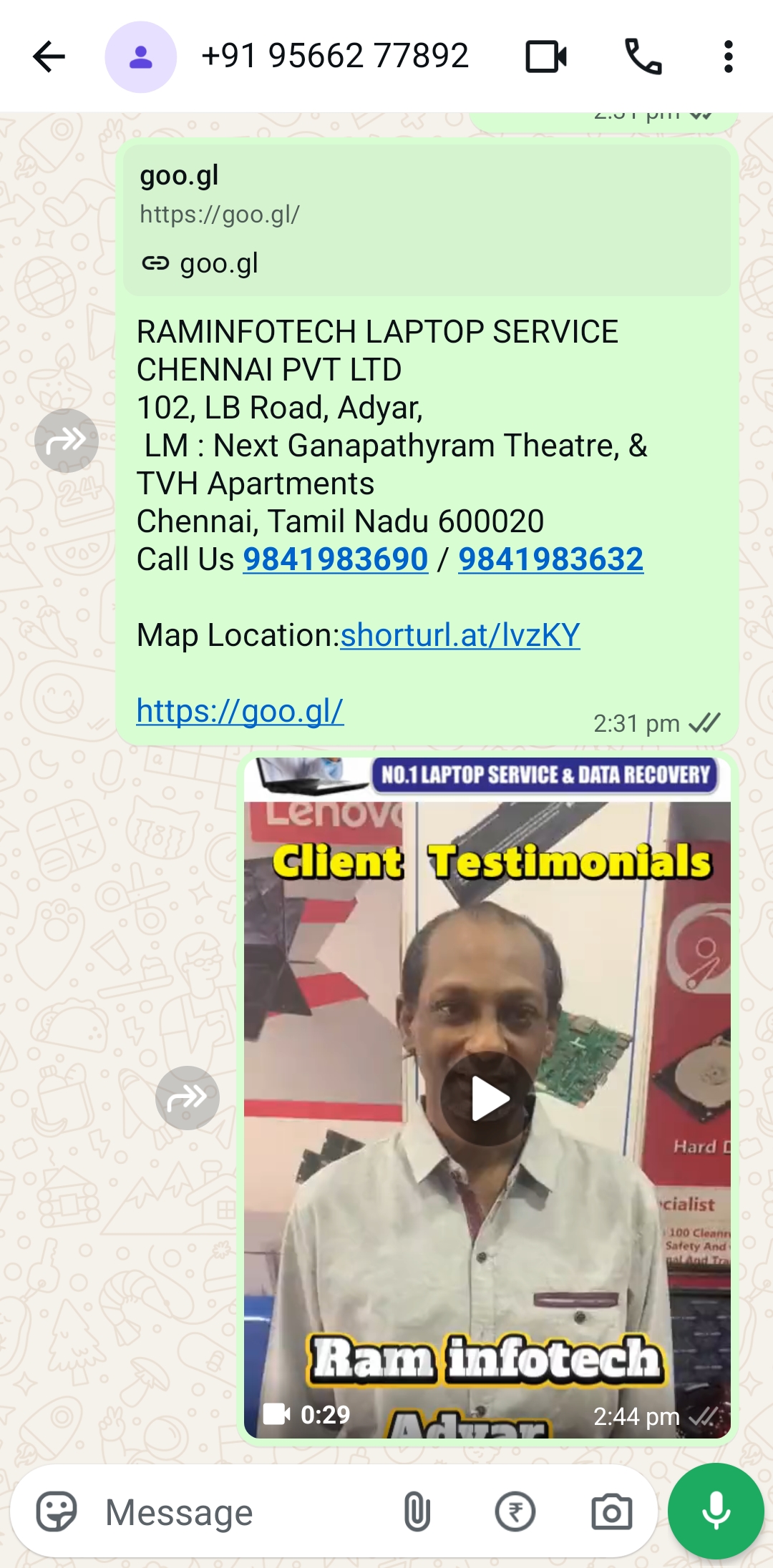Screen dimensions: 773x1568
Task: Open the overflow menu
Action: (728, 57)
